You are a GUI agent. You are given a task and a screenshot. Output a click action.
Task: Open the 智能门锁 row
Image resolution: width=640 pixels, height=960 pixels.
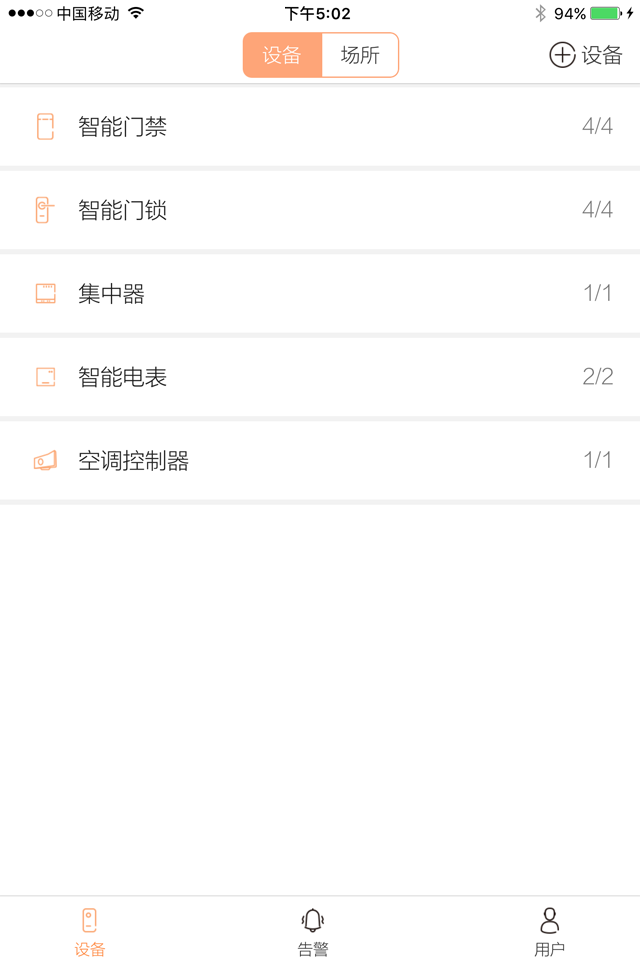click(320, 210)
